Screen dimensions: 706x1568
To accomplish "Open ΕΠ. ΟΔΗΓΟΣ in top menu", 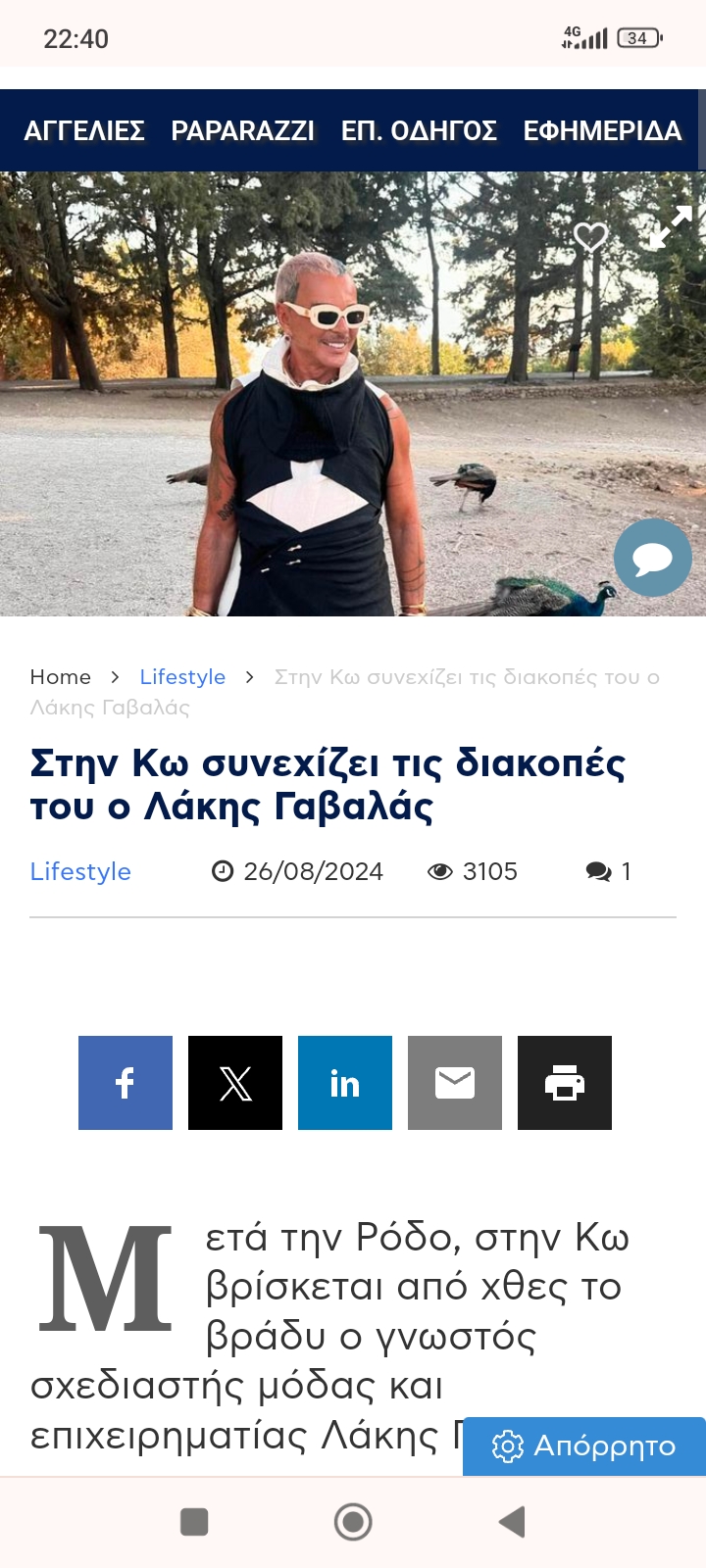I will [419, 130].
